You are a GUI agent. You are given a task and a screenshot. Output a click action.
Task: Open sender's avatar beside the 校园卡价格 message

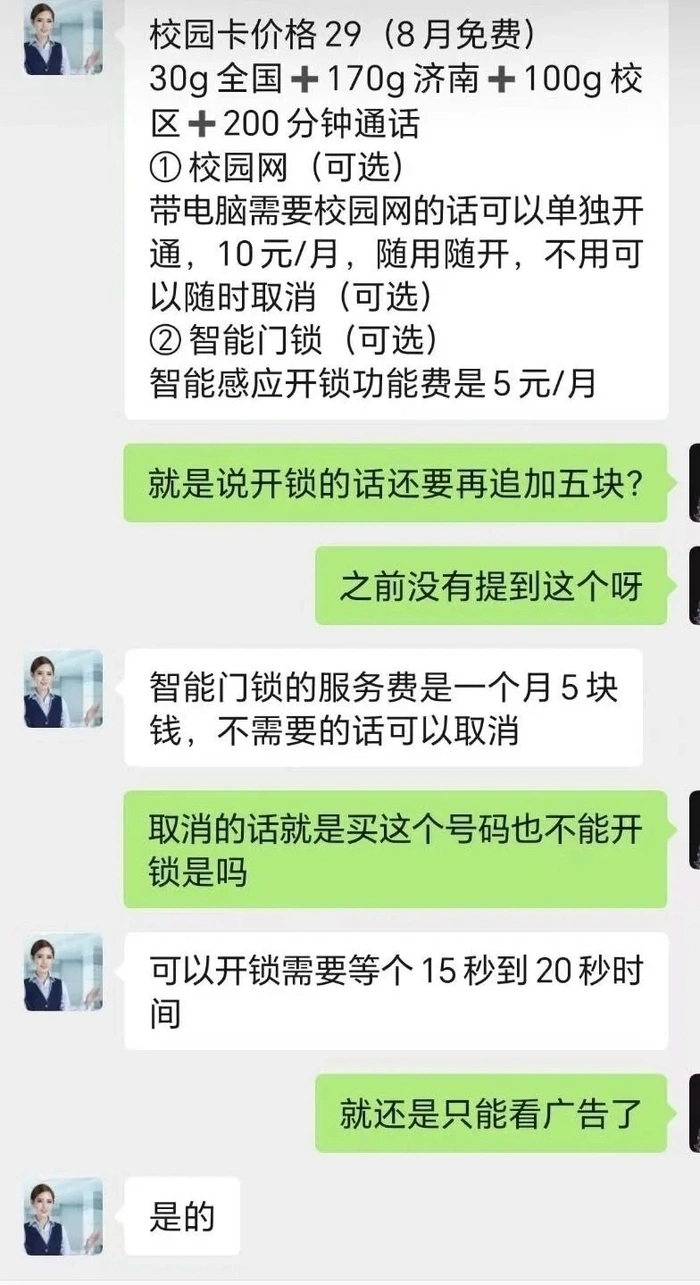click(63, 38)
